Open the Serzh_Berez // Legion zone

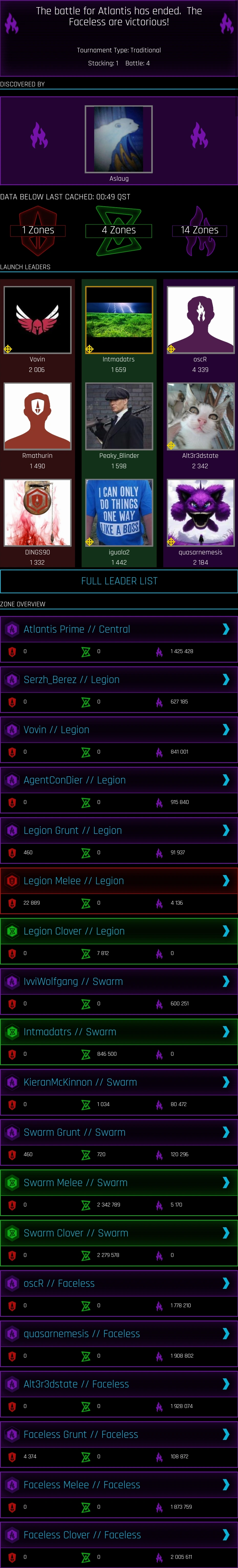pos(119,679)
